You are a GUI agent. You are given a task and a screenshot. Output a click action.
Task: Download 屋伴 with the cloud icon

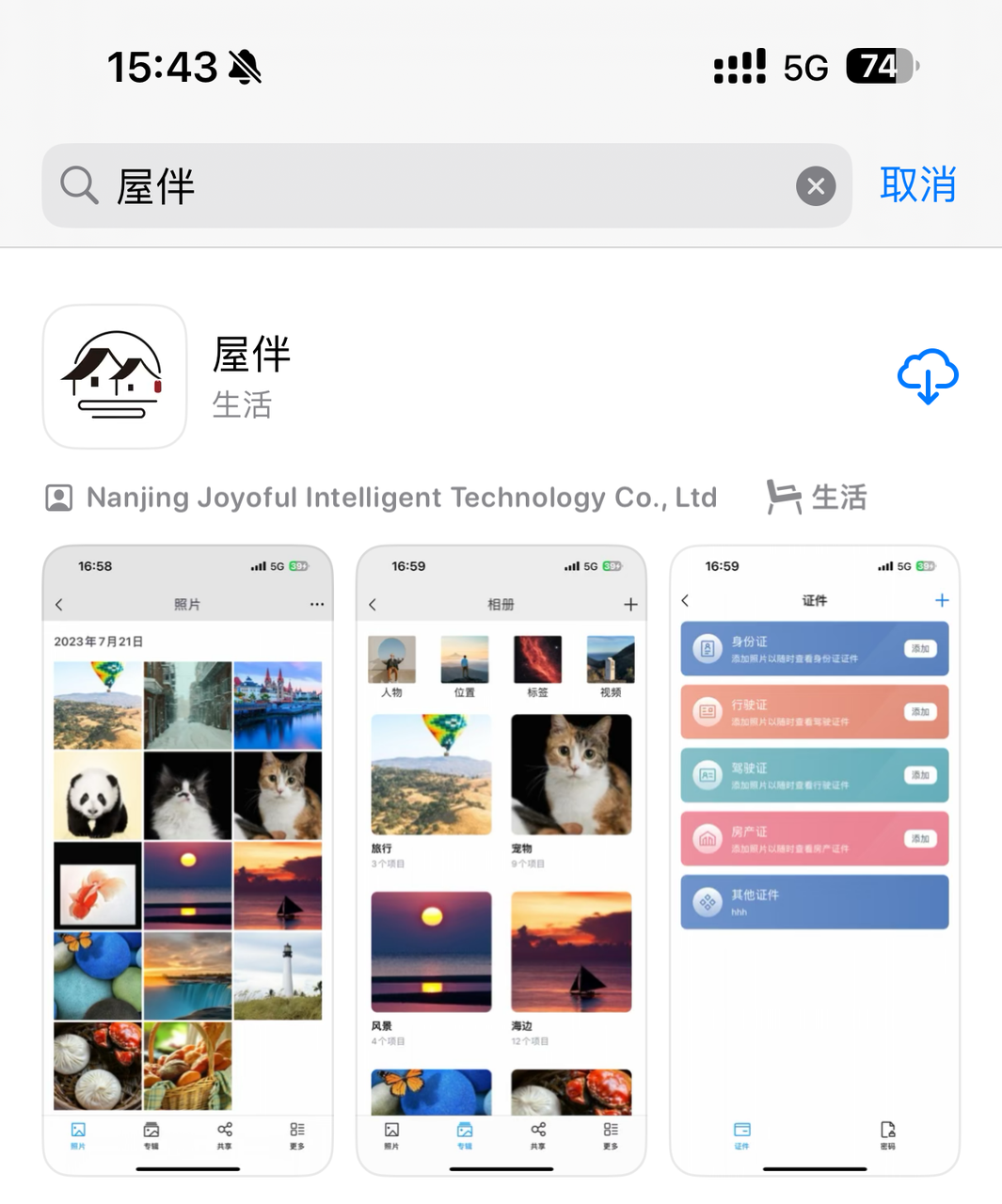tap(928, 376)
